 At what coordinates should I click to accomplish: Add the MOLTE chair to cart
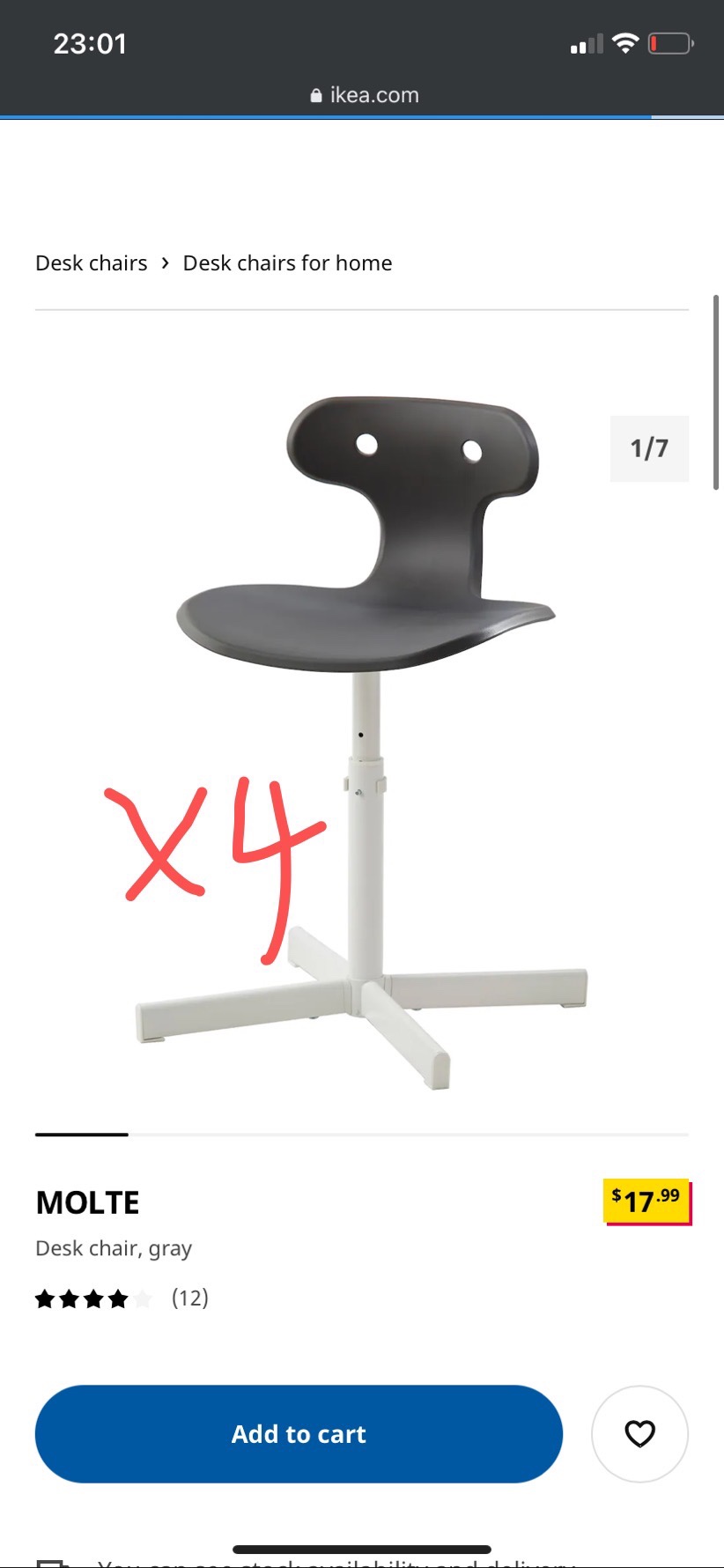point(299,1433)
